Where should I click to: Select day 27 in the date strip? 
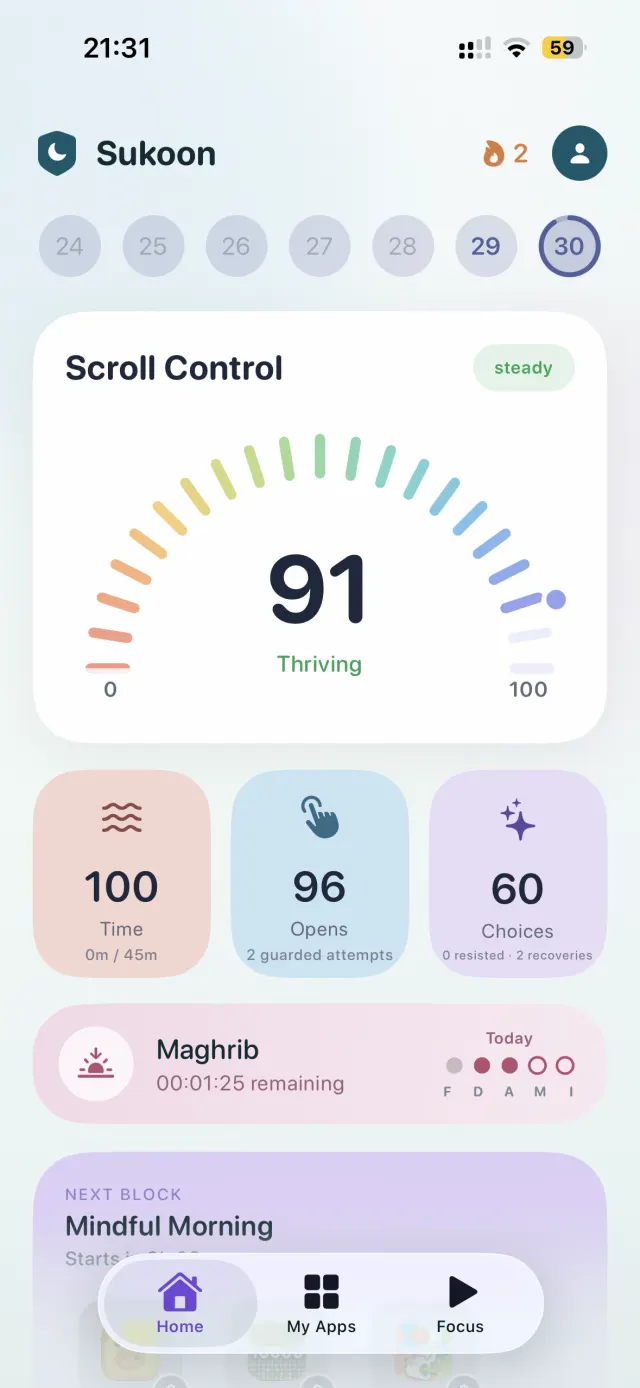[319, 246]
